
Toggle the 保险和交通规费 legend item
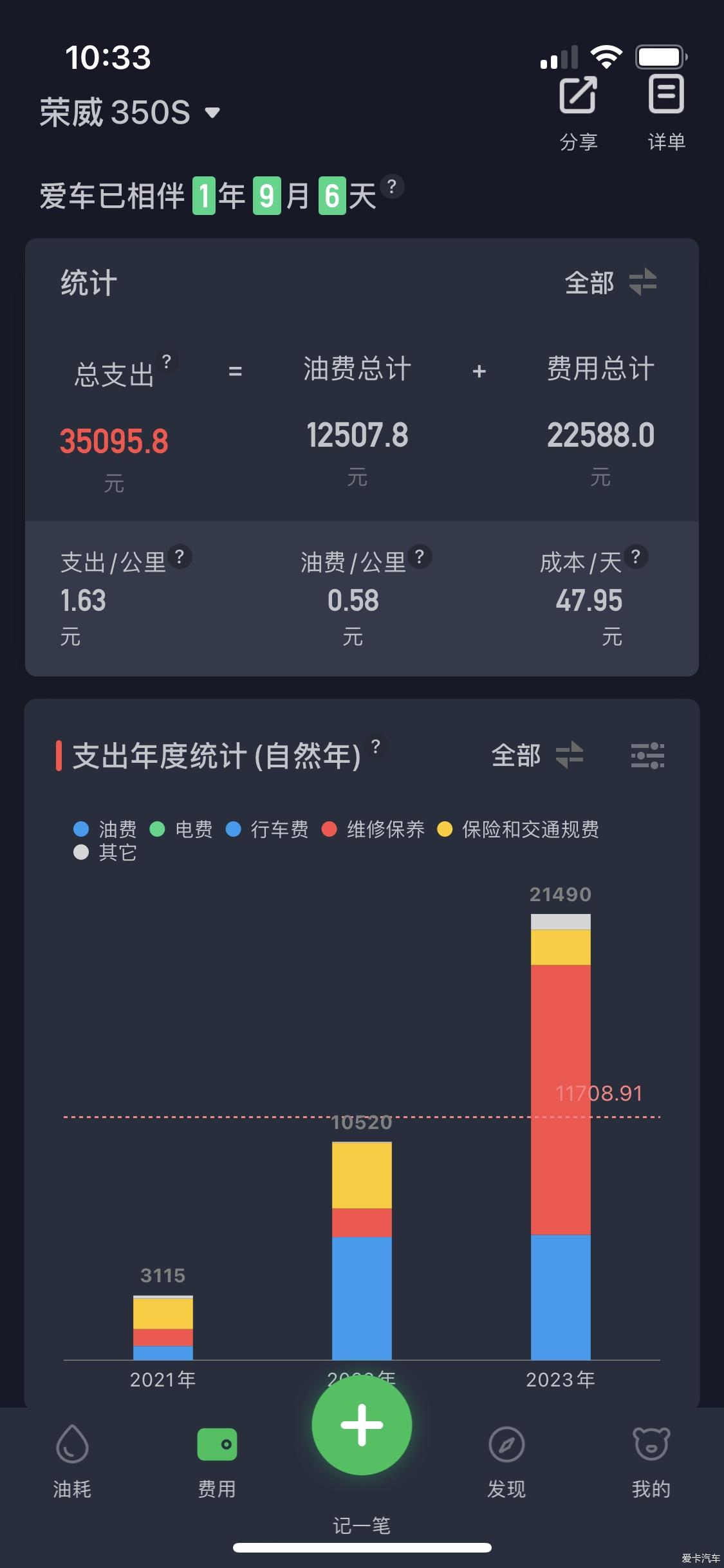pyautogui.click(x=518, y=829)
